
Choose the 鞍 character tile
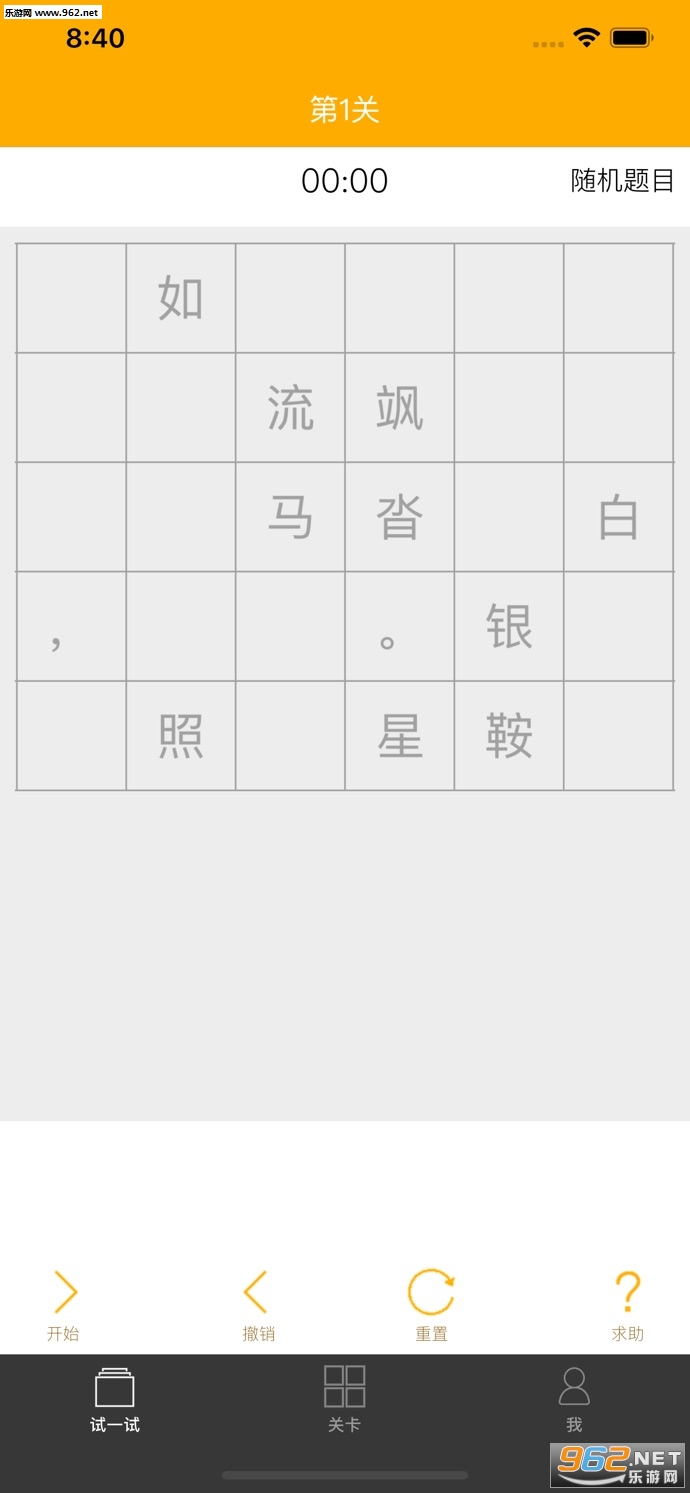tap(509, 736)
